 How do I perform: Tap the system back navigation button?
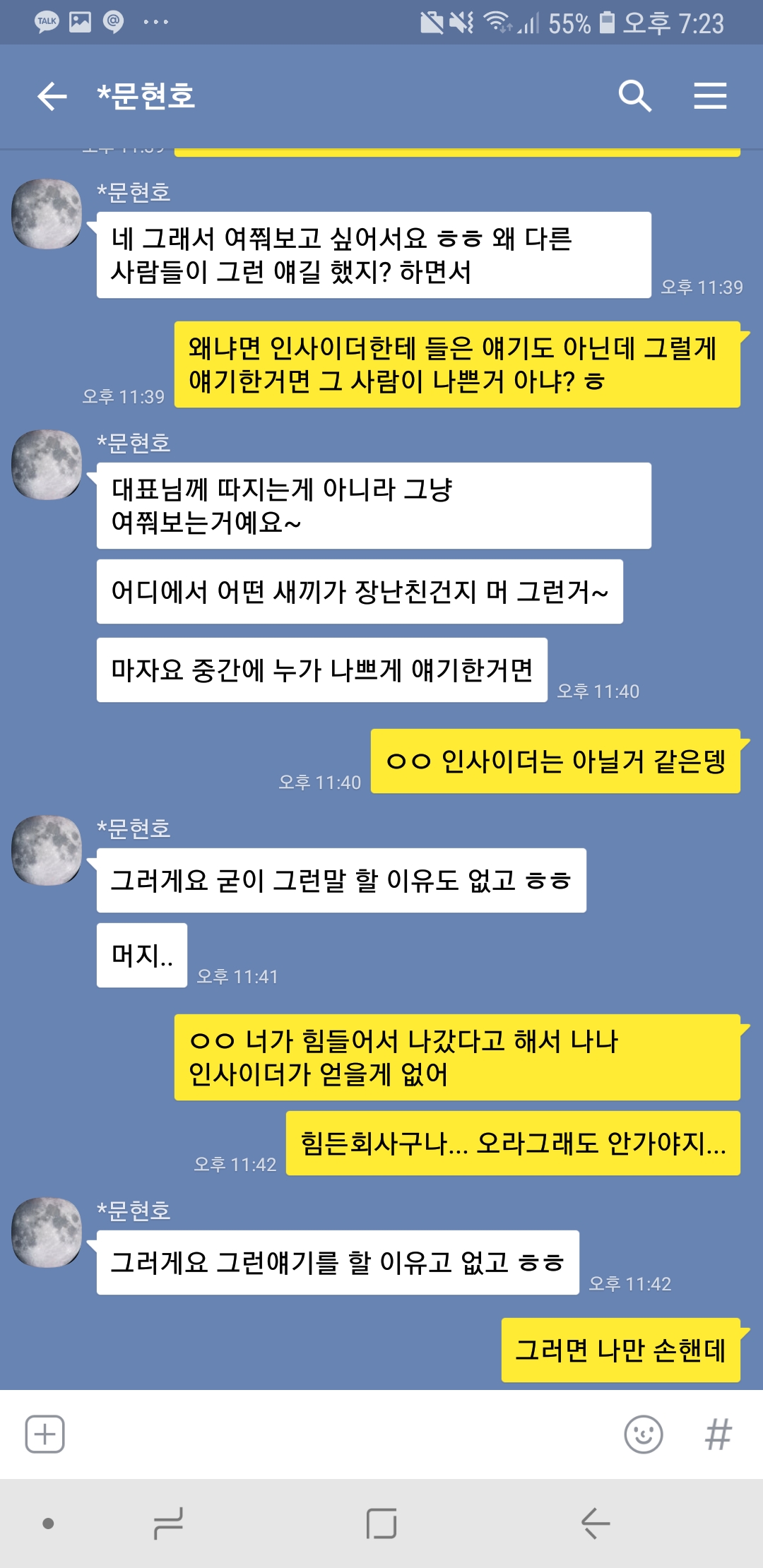point(596,1524)
